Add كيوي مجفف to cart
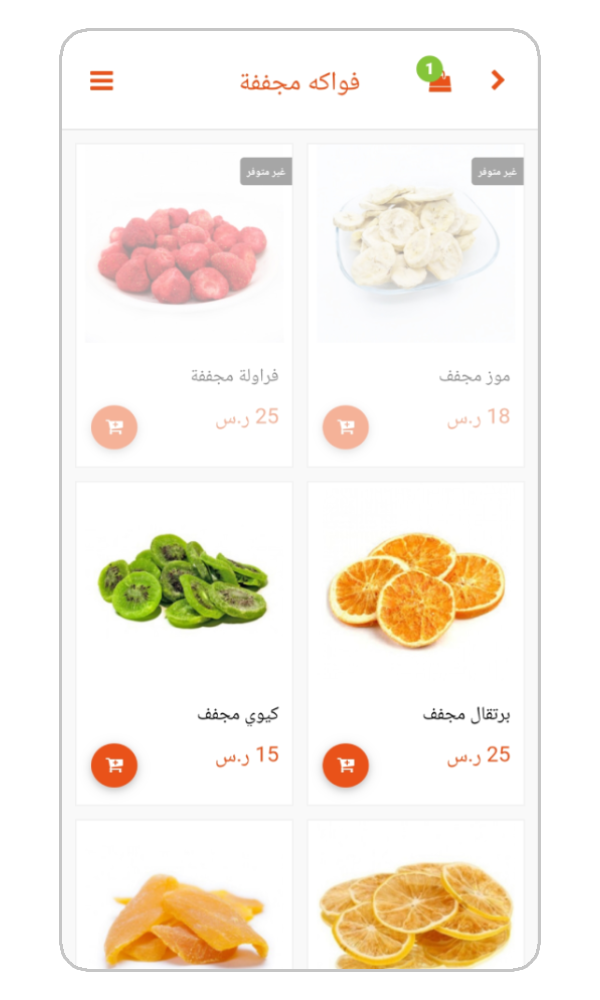Viewport: 600px width, 1000px height. tap(114, 765)
